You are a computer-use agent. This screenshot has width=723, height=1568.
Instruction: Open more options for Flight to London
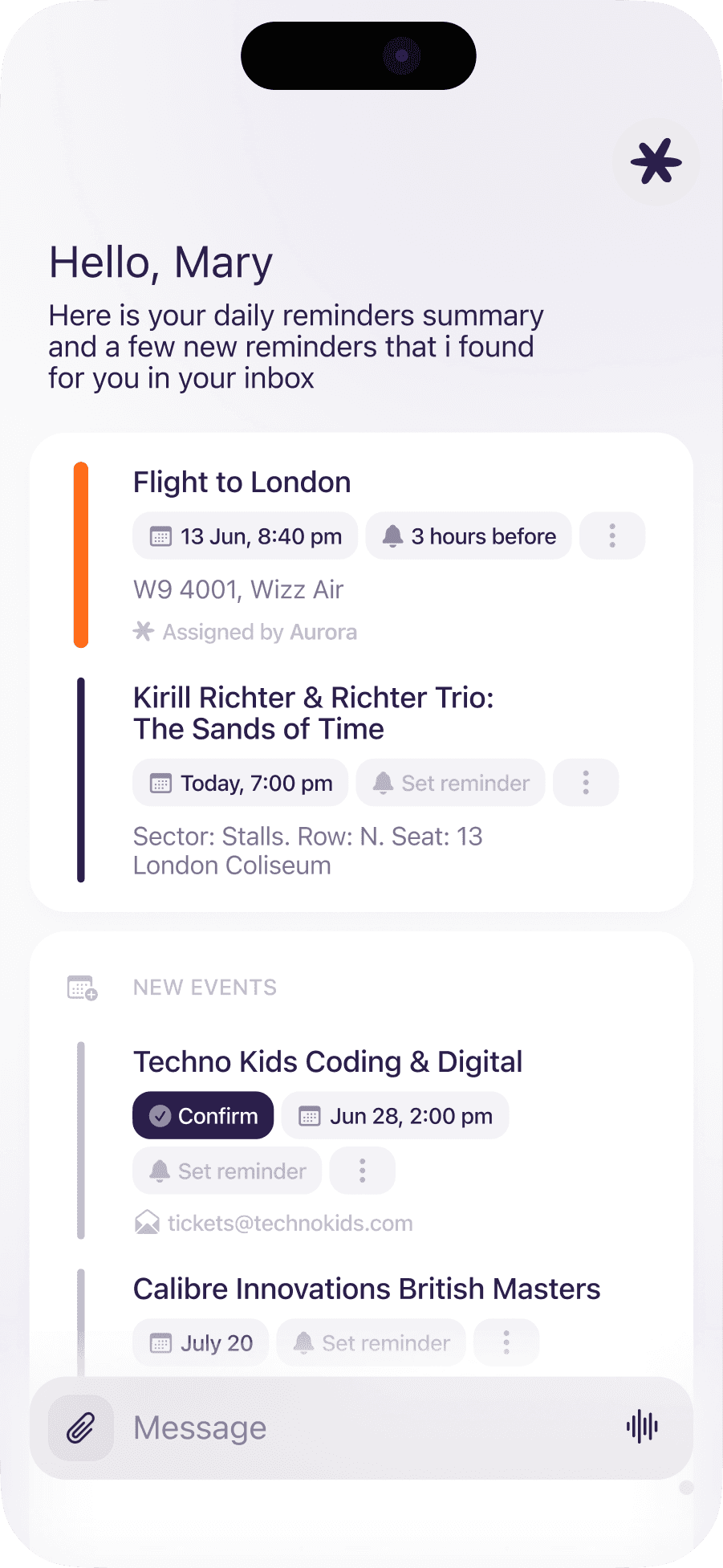tap(612, 536)
